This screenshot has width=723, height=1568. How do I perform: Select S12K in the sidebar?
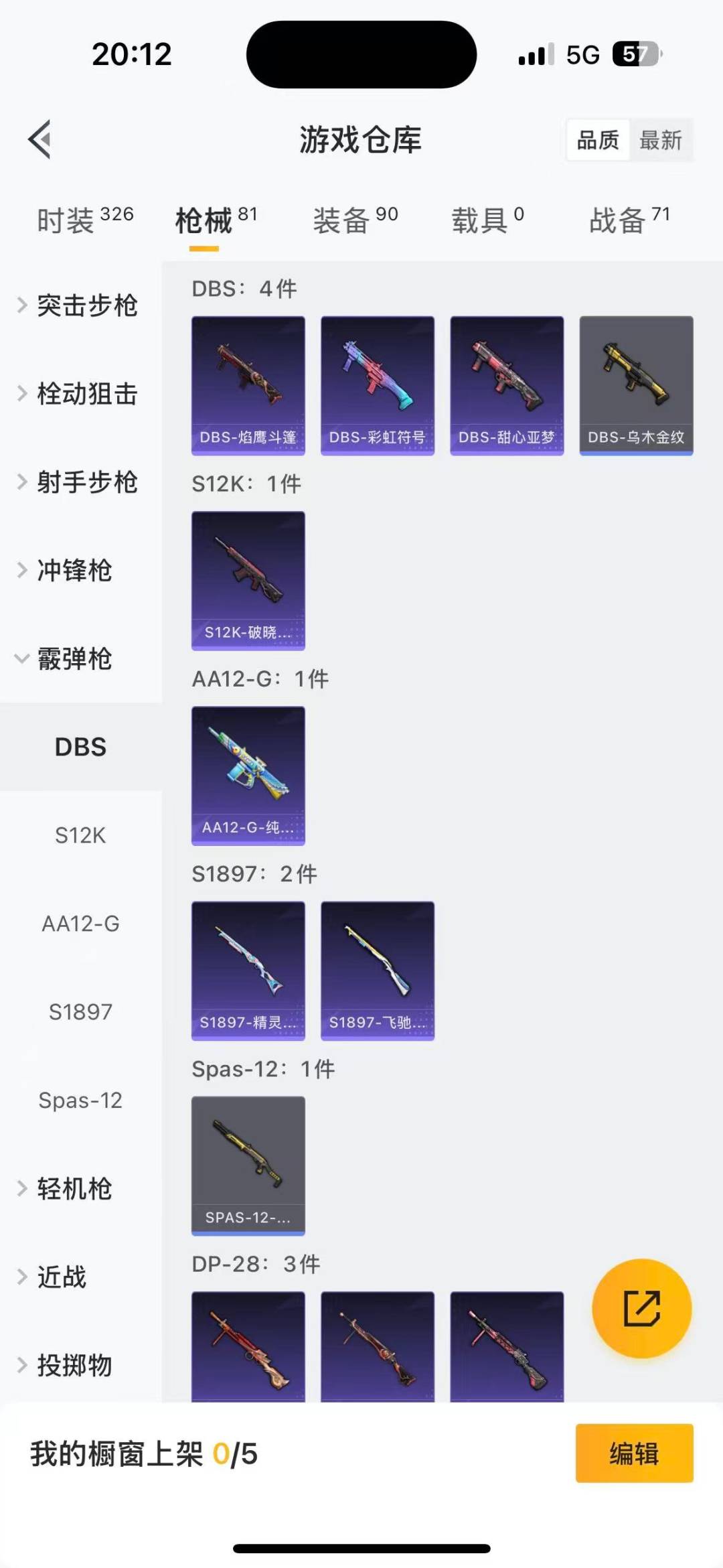[80, 835]
